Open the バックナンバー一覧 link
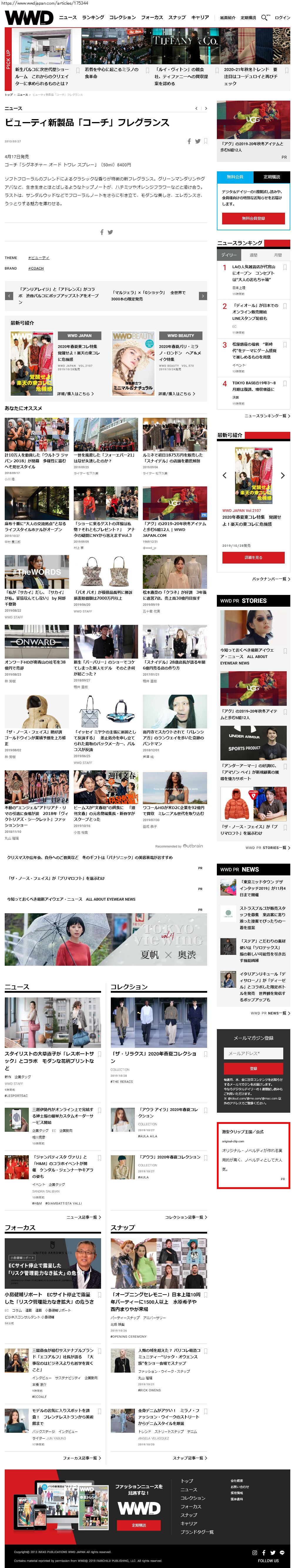Image resolution: width=295 pixels, height=1568 pixels. pyautogui.click(x=271, y=579)
